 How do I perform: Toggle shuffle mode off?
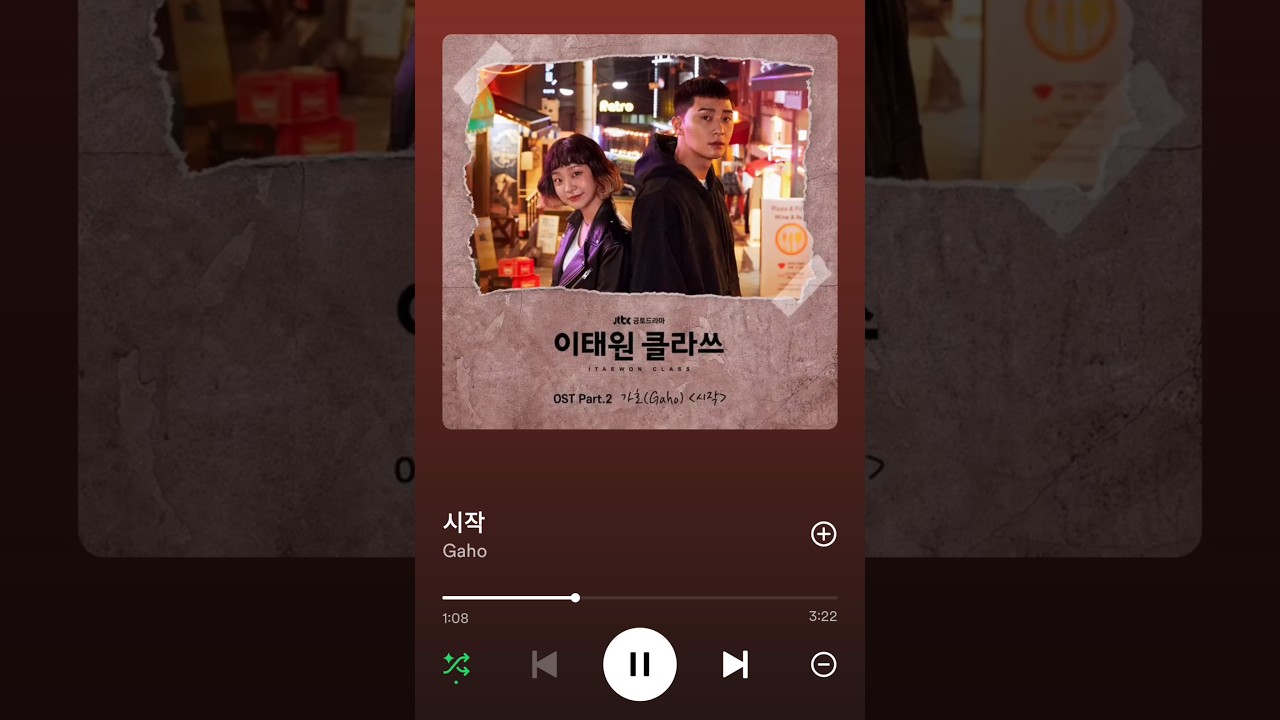pos(457,665)
